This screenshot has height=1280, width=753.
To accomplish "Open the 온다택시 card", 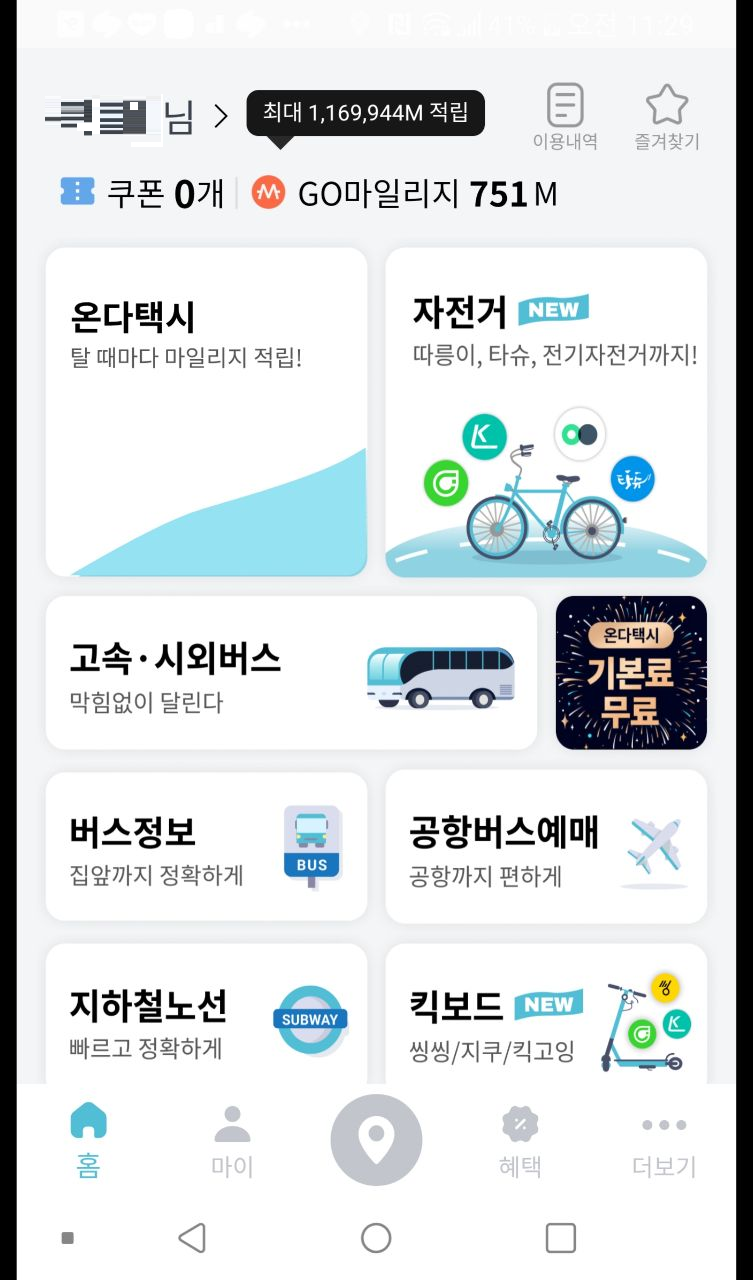I will [x=206, y=412].
